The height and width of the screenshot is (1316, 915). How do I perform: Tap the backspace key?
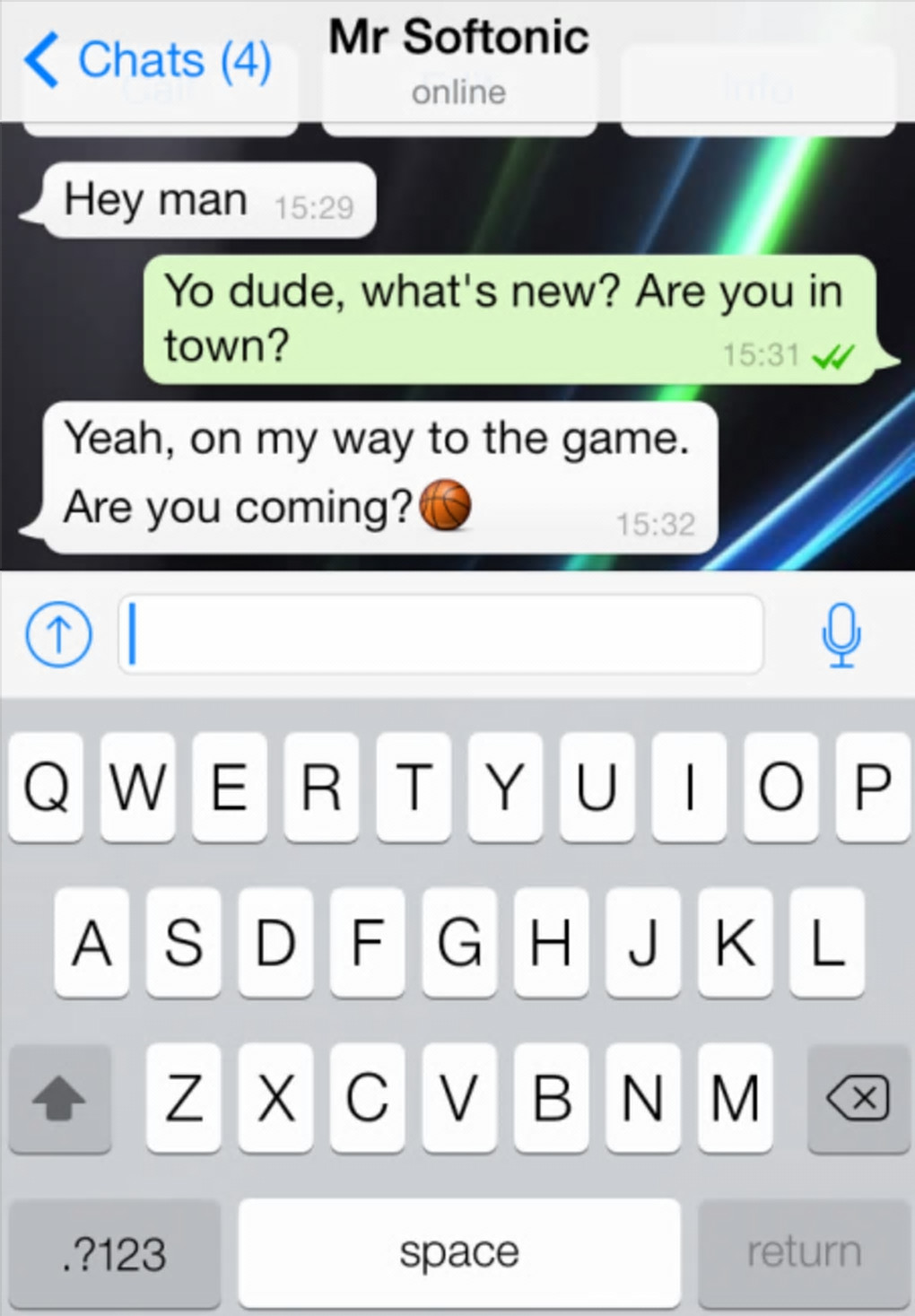tap(858, 1098)
